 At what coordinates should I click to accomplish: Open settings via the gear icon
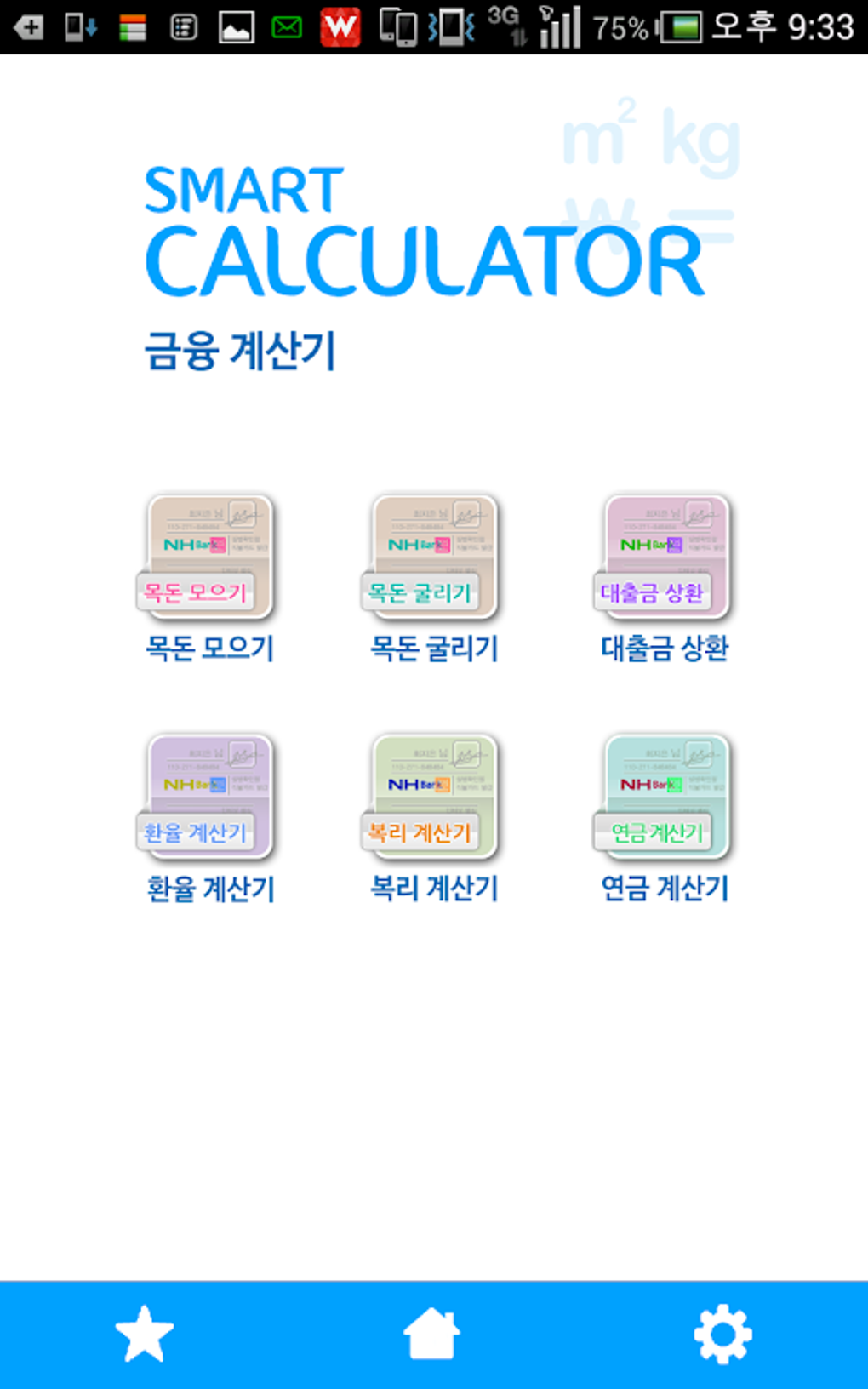(722, 1334)
